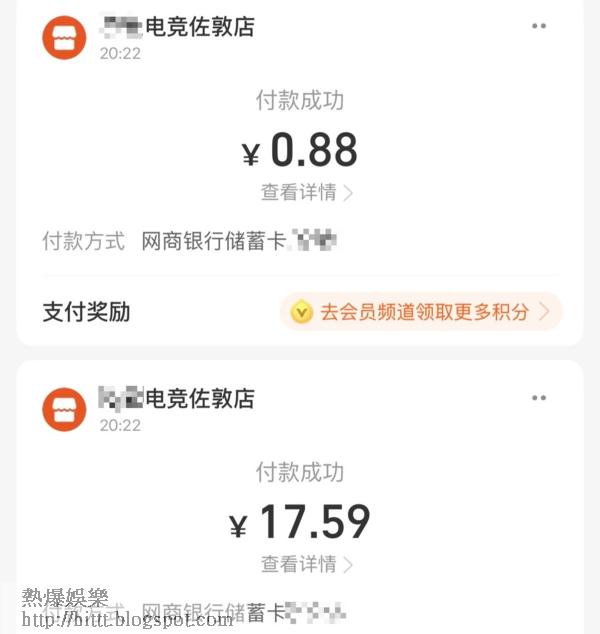Open overflow menu on the ¥17.59 payment card
This screenshot has height=634, width=600.
(x=539, y=398)
